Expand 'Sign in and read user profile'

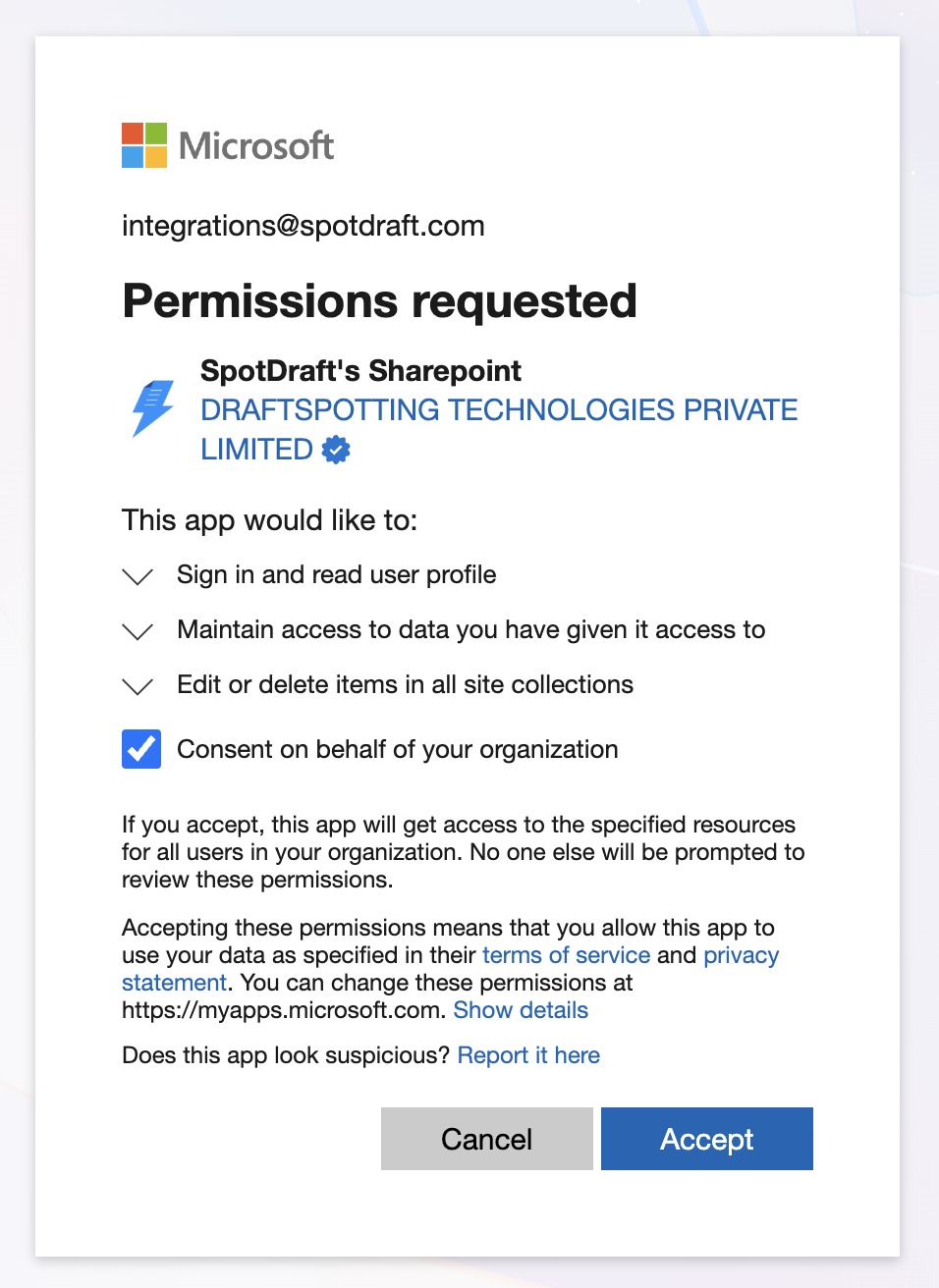pyautogui.click(x=138, y=576)
